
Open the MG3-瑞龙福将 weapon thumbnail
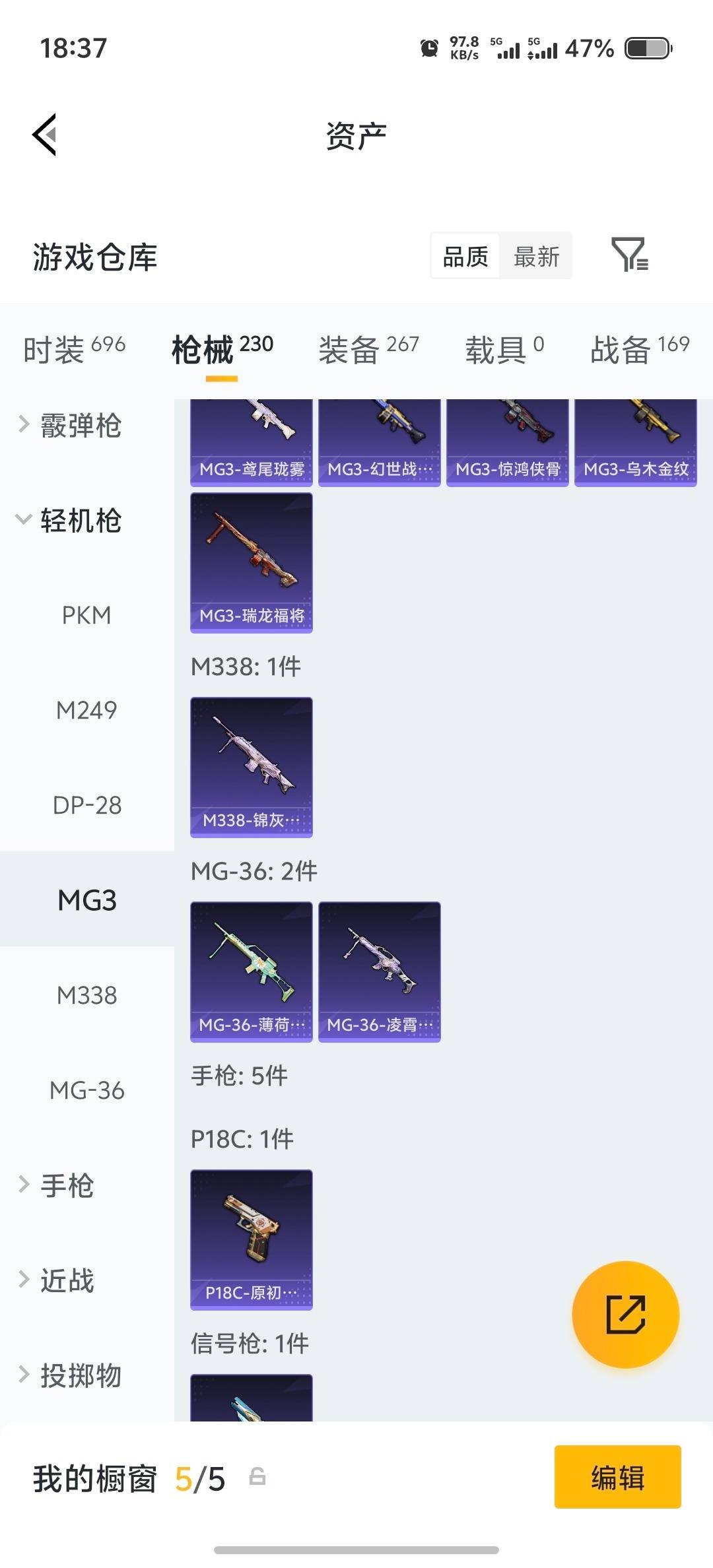coord(252,561)
